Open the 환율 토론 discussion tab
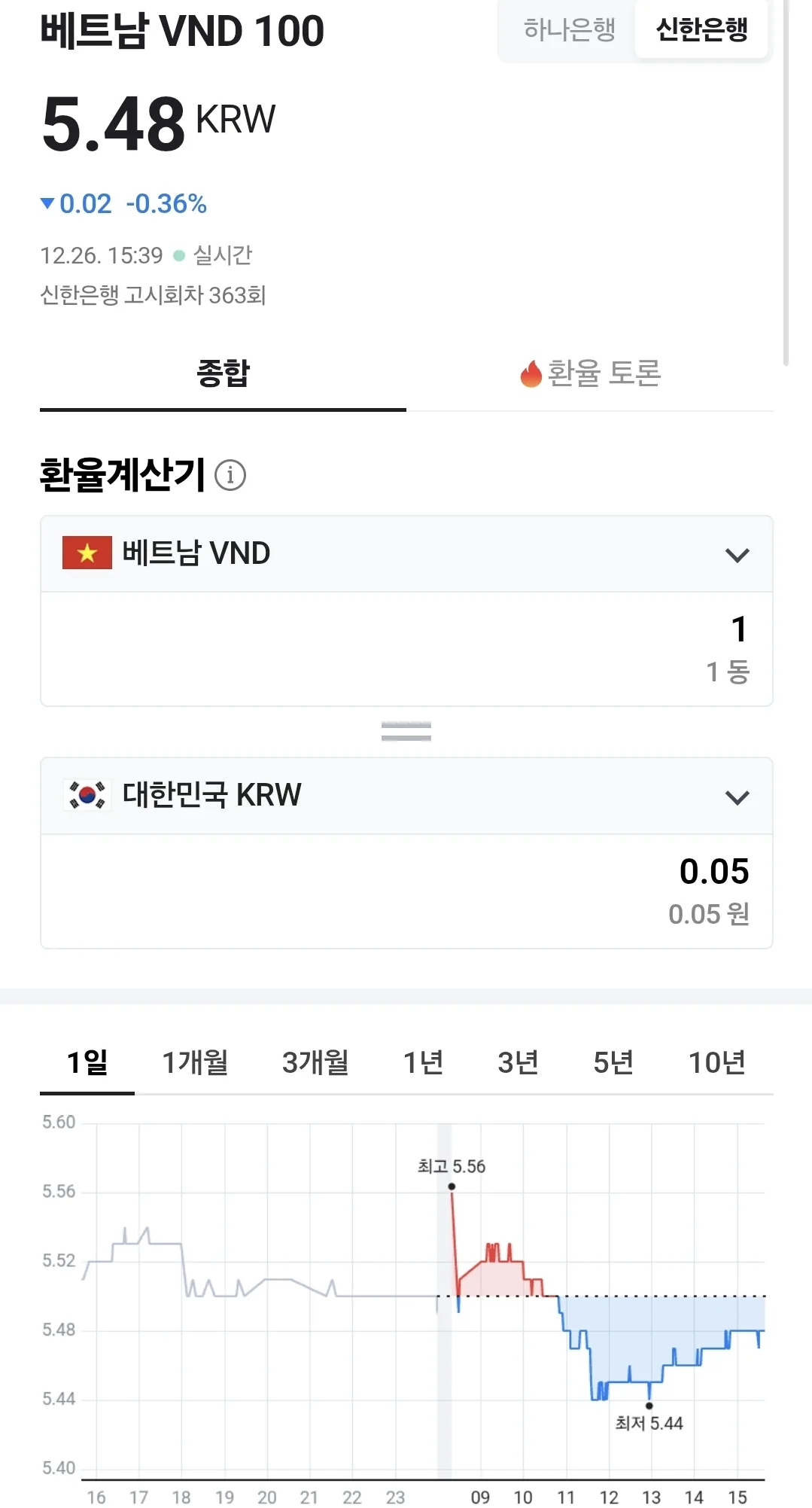812x1508 pixels. coord(590,373)
